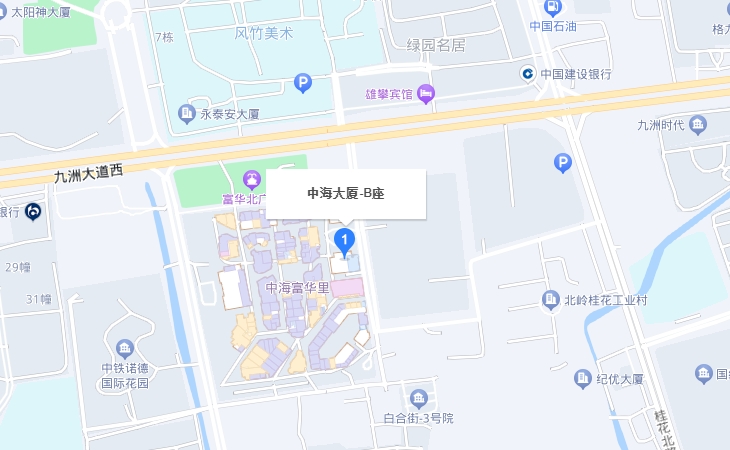
Task: Open the 中海大厦-B座 info window
Action: (x=345, y=193)
